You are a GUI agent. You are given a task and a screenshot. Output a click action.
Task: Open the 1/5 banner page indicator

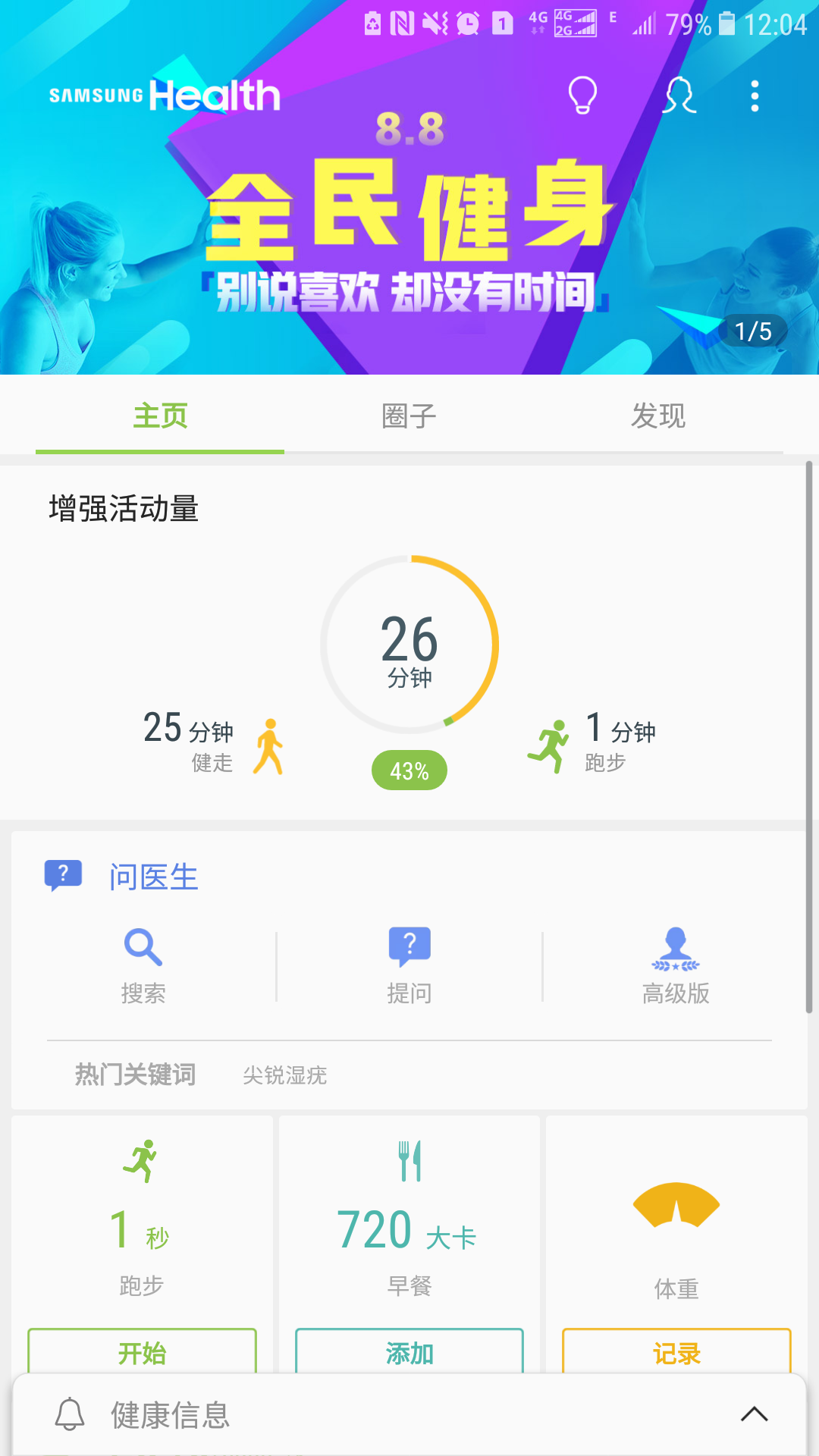click(752, 330)
